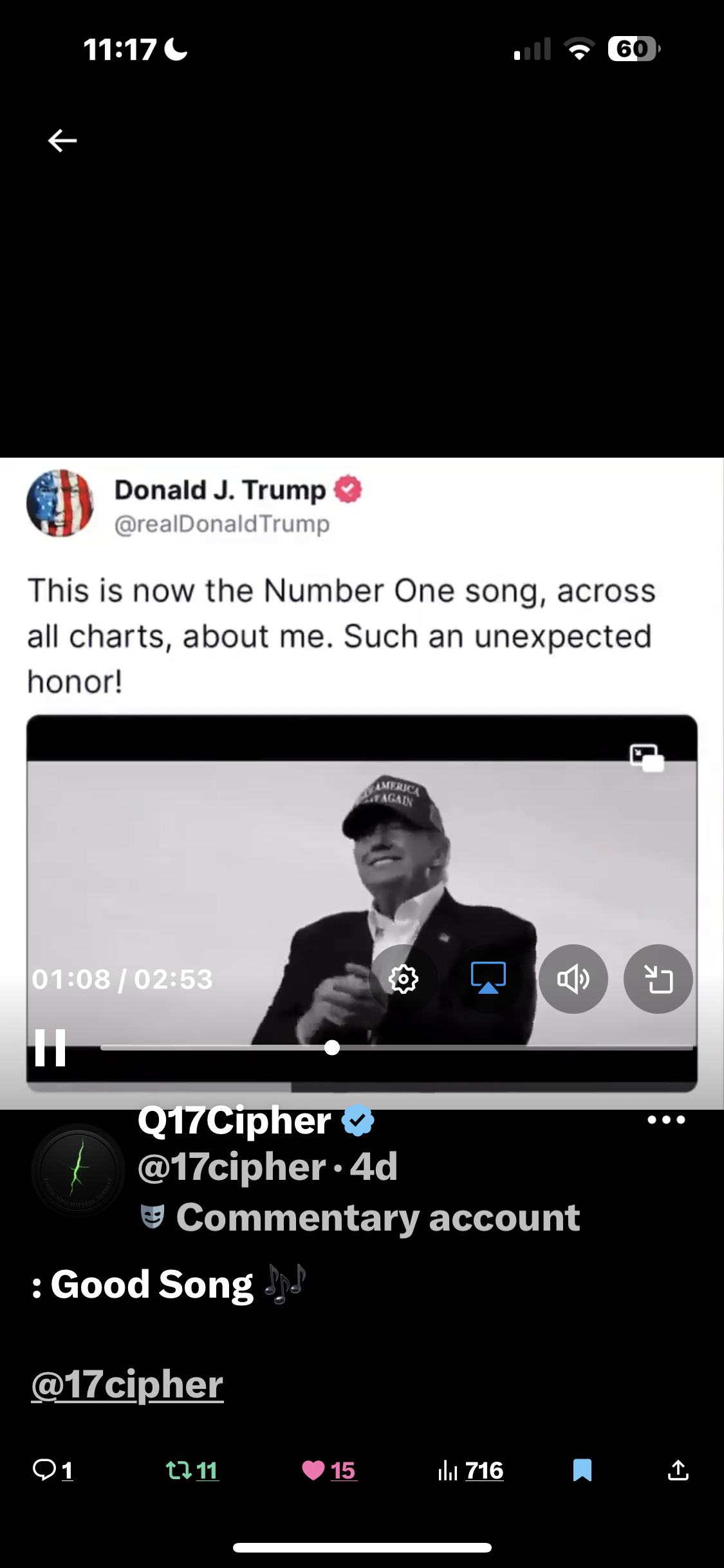Mute the video sound

click(573, 979)
